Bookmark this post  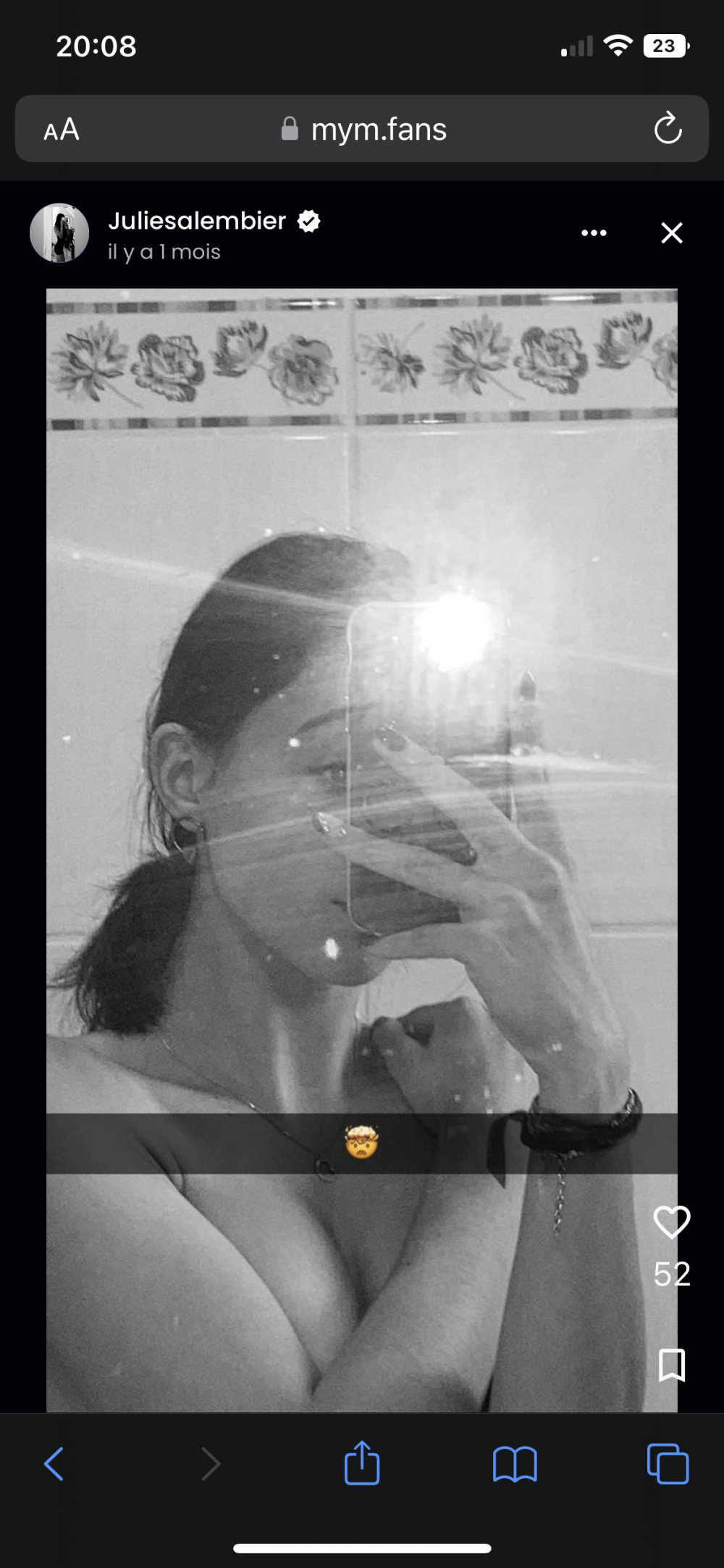coord(672,1365)
